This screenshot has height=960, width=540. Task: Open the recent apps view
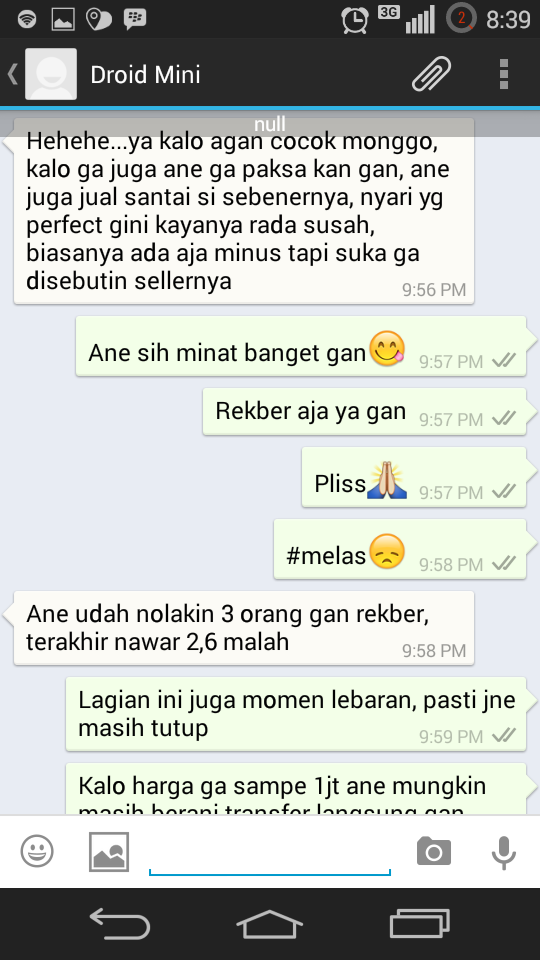419,923
